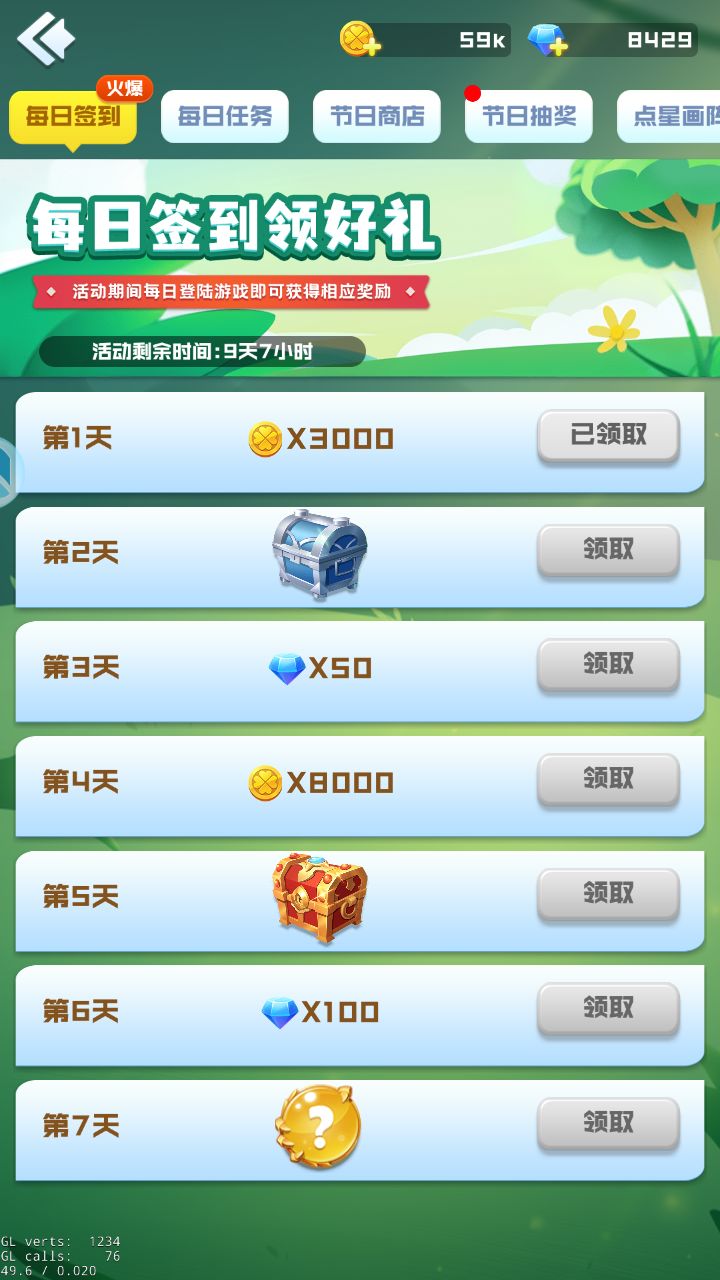Switch to the 每日任务 tab
The width and height of the screenshot is (720, 1280).
(x=224, y=116)
